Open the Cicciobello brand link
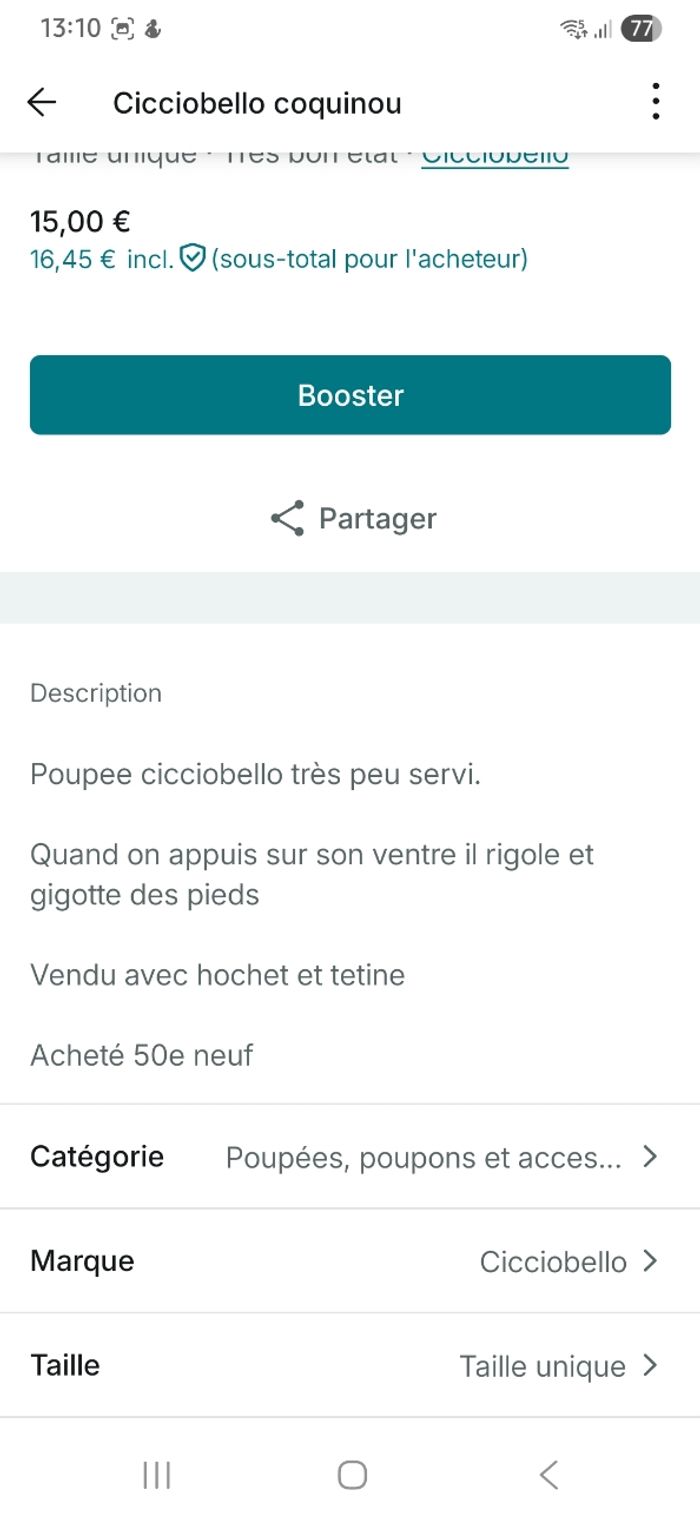The width and height of the screenshot is (700, 1517). coord(495,158)
